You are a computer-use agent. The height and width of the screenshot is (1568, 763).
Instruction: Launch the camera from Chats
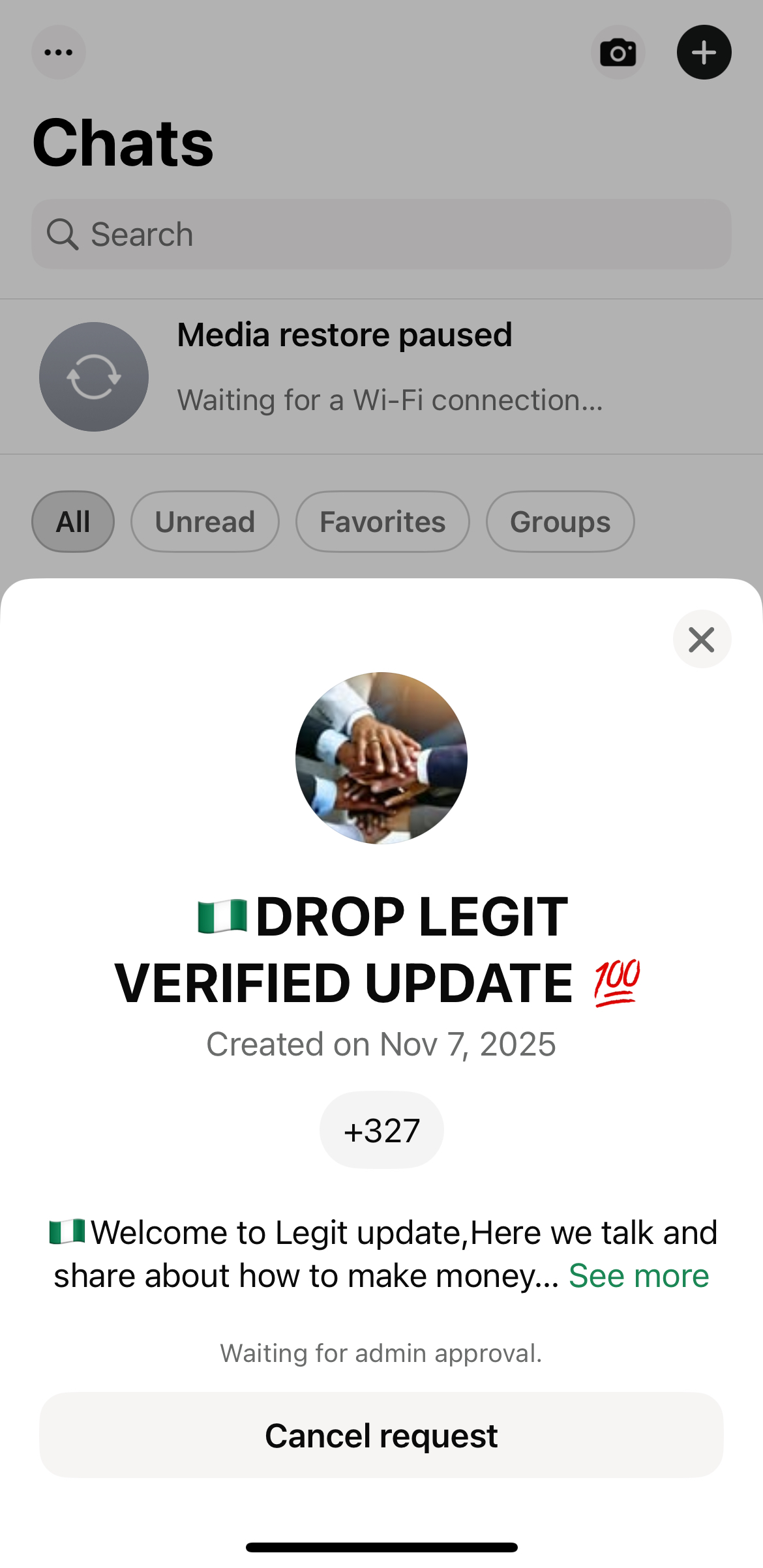(x=618, y=52)
